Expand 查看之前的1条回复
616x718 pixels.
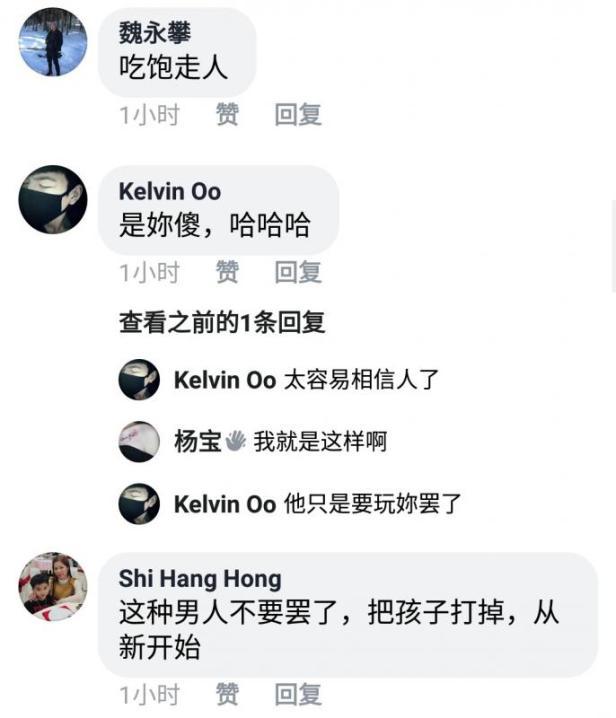(222, 323)
